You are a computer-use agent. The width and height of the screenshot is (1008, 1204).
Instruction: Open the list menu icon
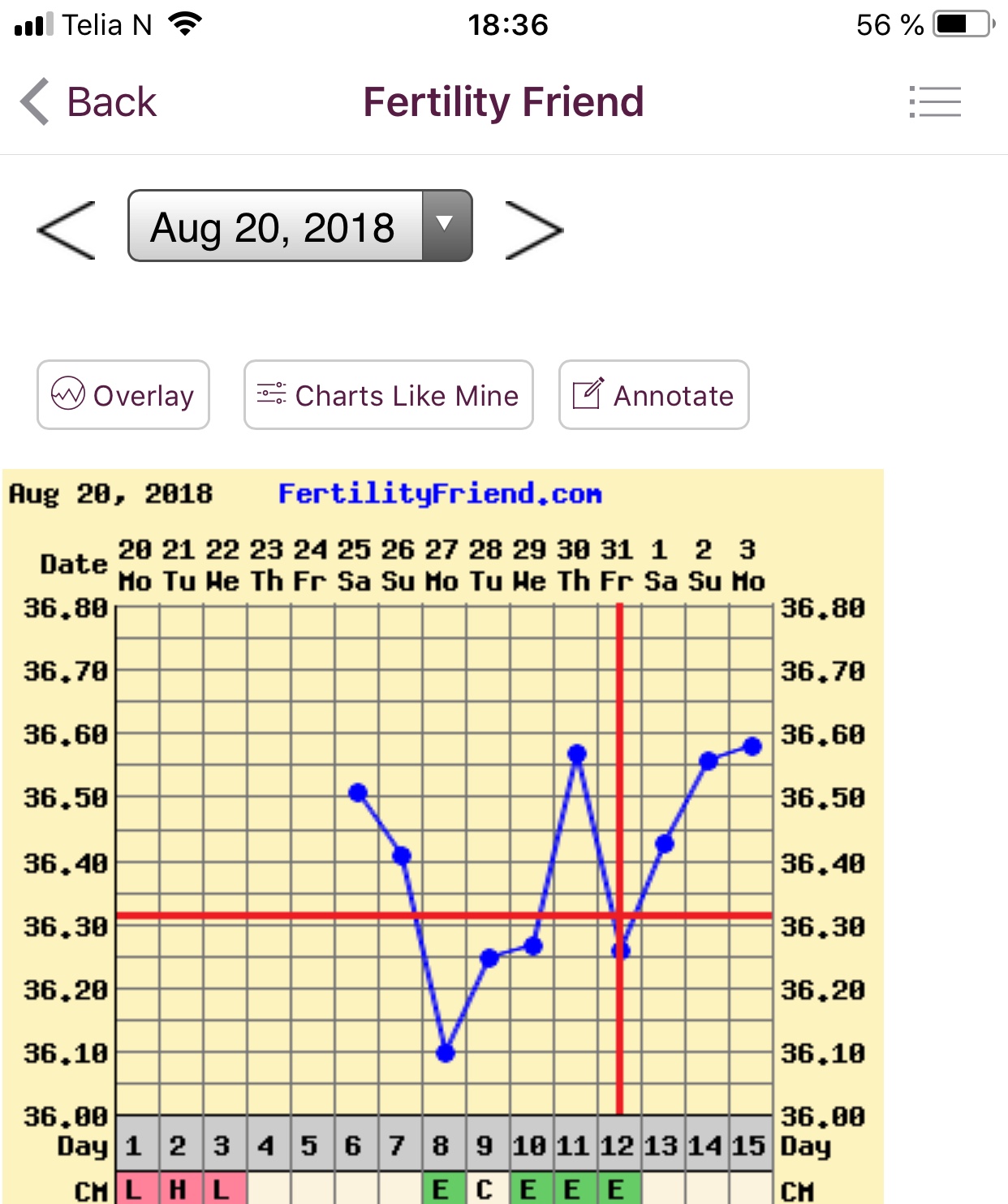[935, 102]
